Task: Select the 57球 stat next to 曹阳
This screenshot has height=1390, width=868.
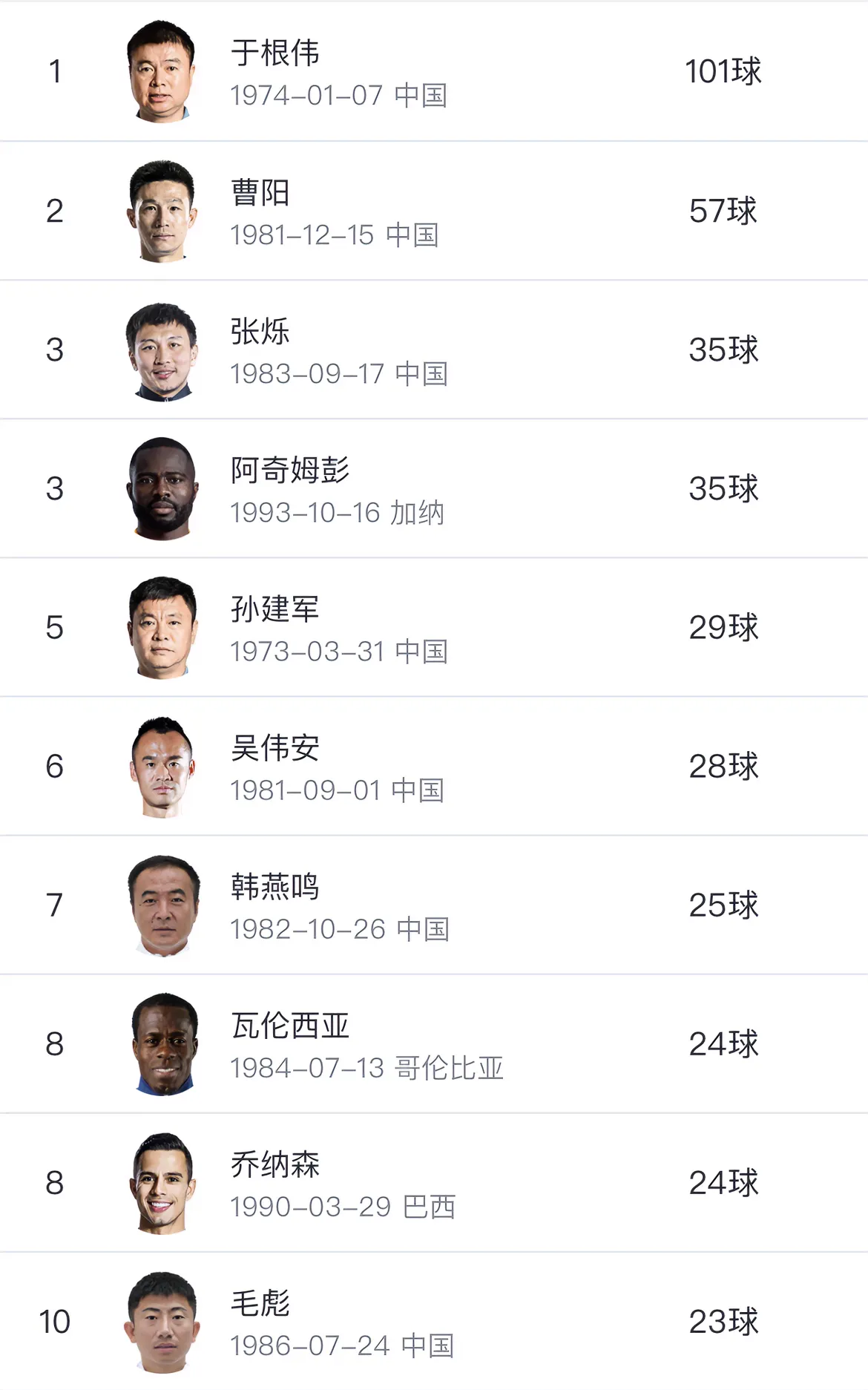Action: (720, 210)
